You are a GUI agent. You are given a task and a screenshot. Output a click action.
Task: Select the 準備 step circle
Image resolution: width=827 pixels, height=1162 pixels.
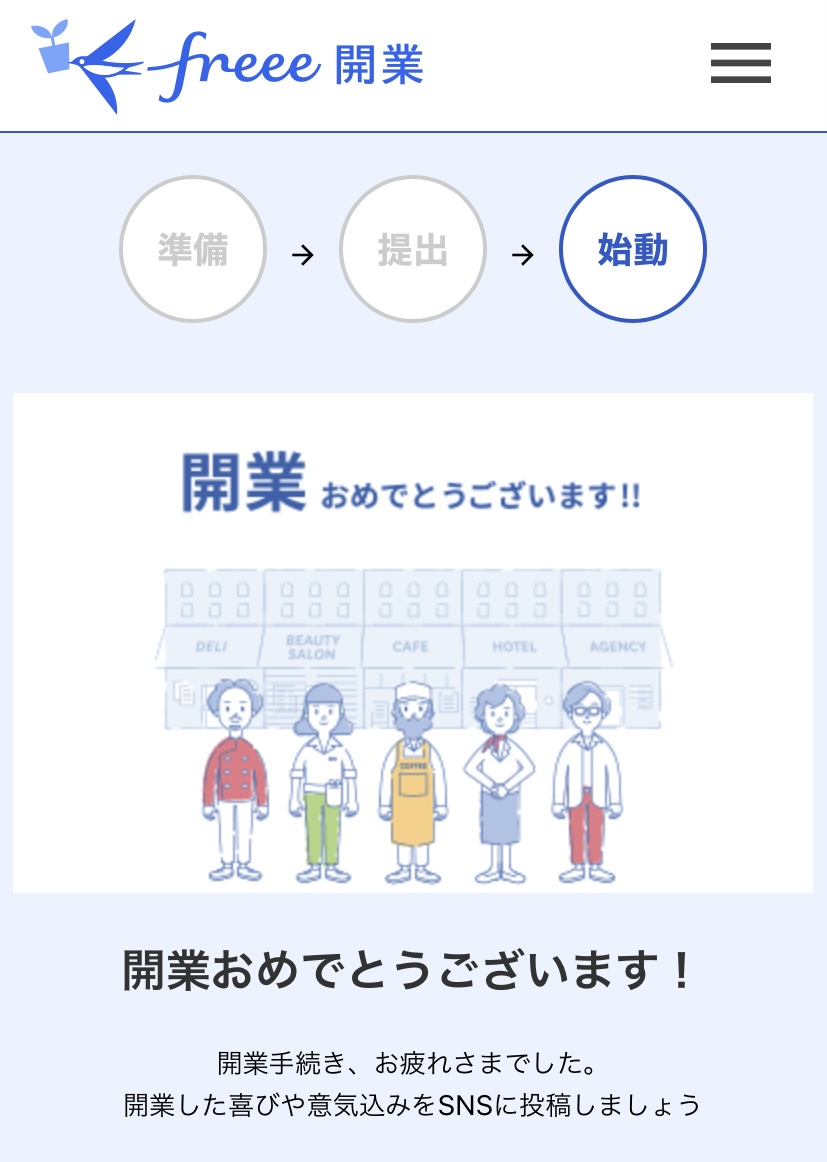[192, 249]
